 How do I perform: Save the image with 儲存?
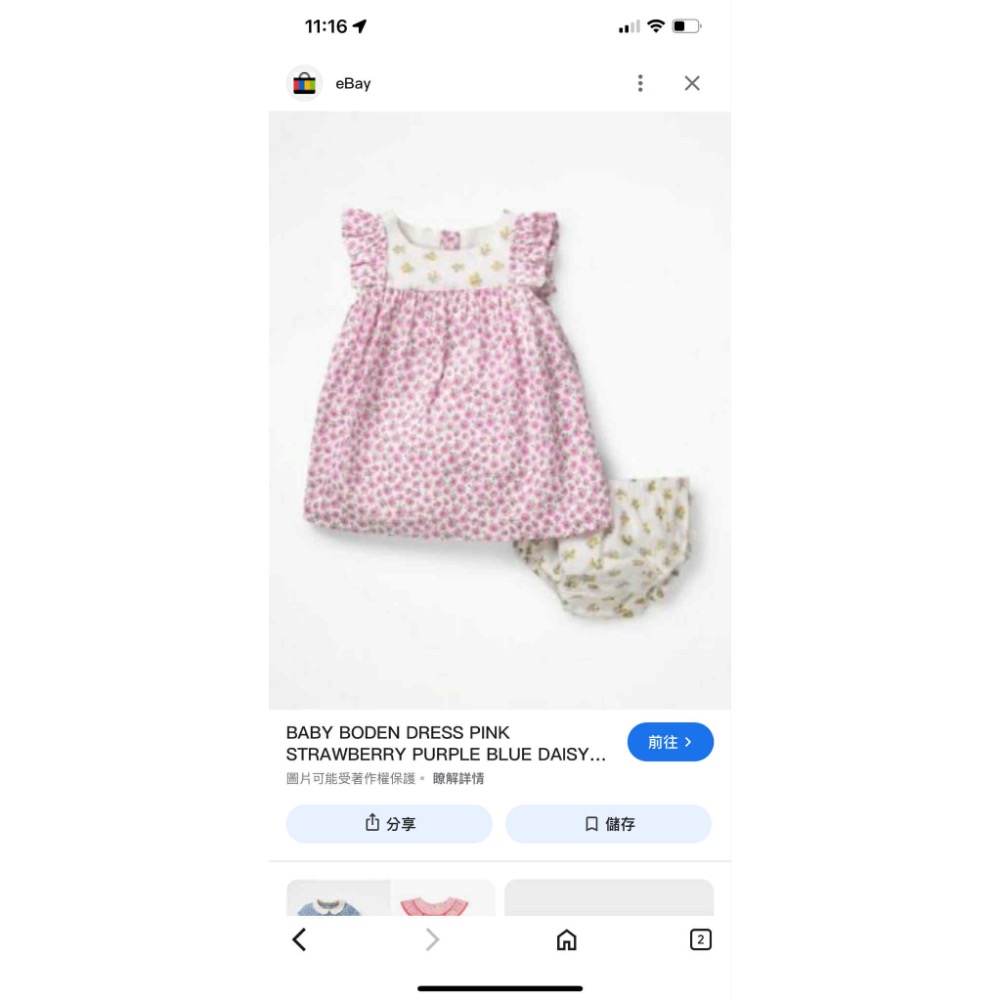[x=608, y=824]
